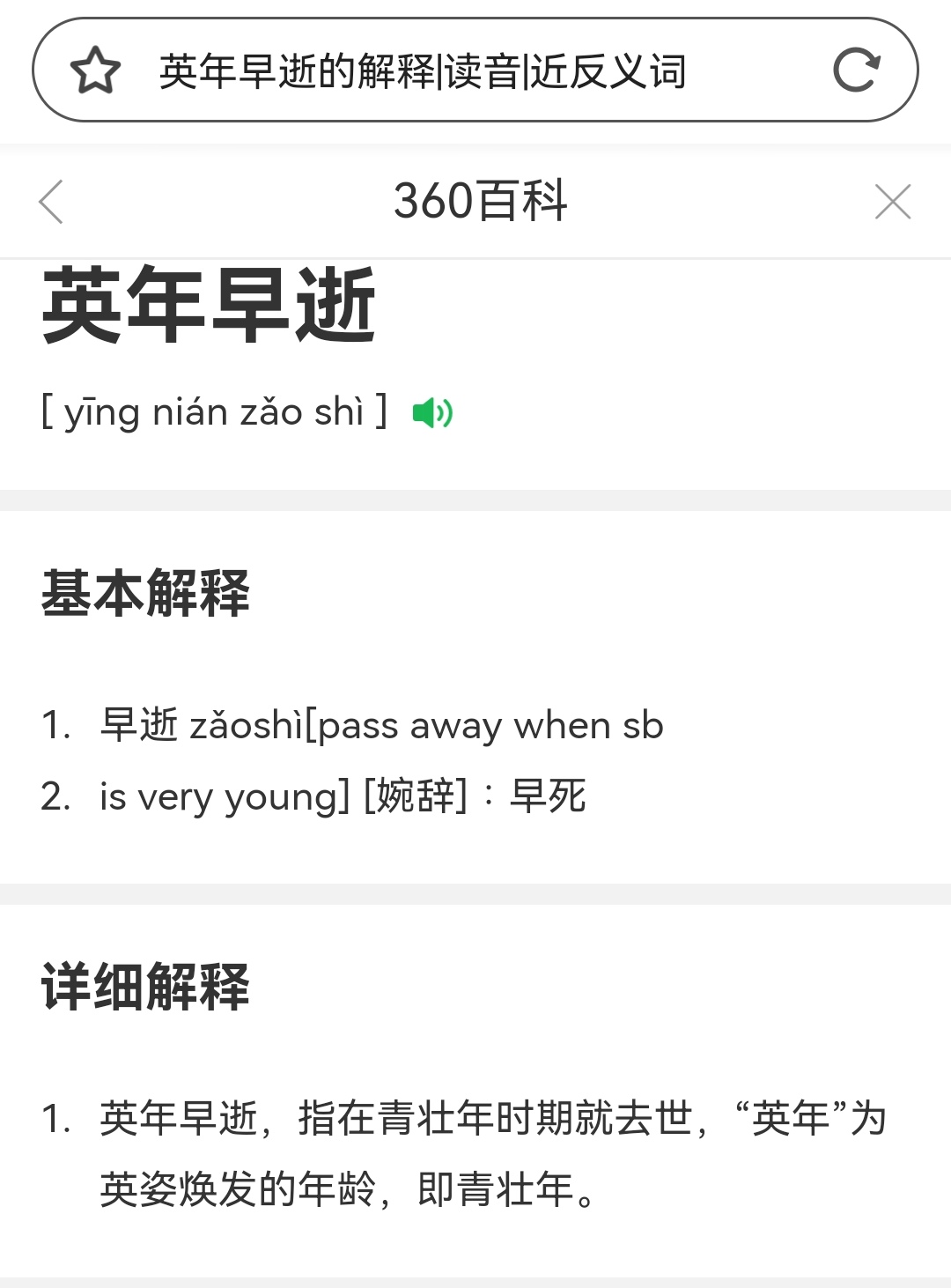Open the 360百科 title link
Screen dimensions: 951x1288
481,202
